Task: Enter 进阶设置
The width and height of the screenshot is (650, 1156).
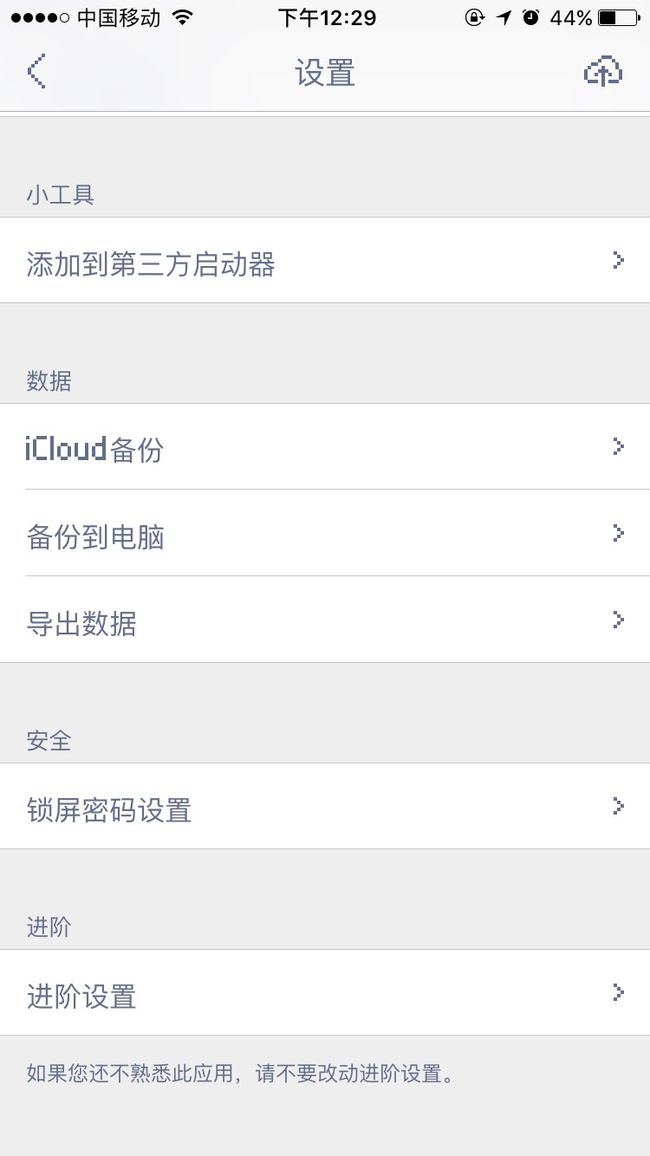Action: click(325, 992)
